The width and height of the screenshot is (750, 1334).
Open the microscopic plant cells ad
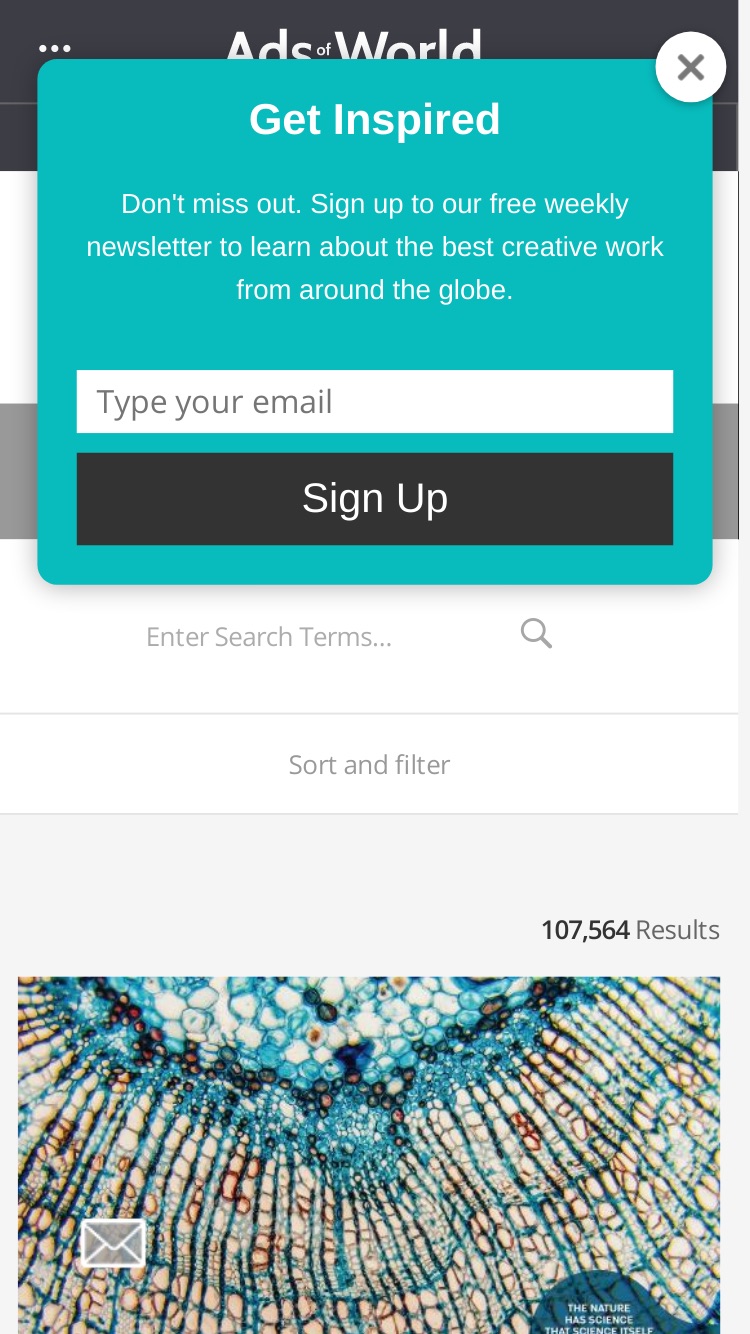[369, 1155]
